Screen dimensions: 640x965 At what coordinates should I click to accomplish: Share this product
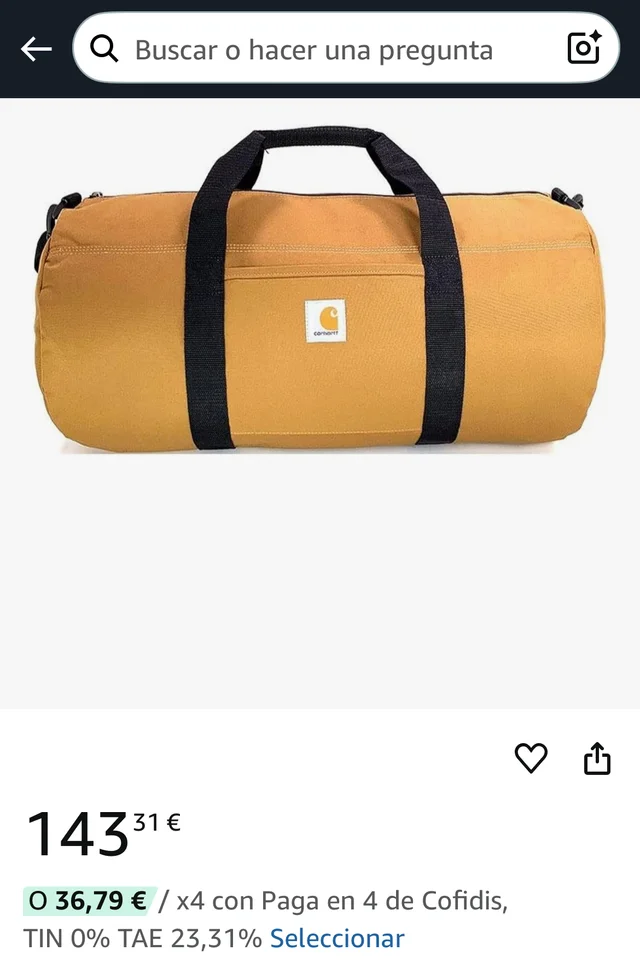click(x=597, y=759)
